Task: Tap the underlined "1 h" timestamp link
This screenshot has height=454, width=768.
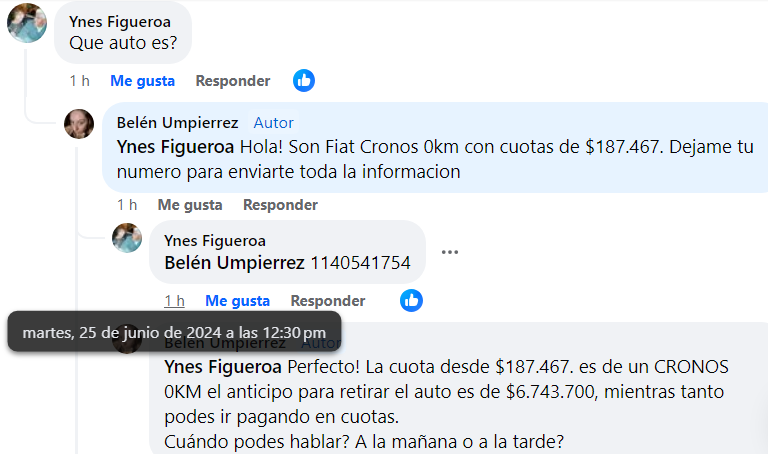Action: click(x=174, y=300)
